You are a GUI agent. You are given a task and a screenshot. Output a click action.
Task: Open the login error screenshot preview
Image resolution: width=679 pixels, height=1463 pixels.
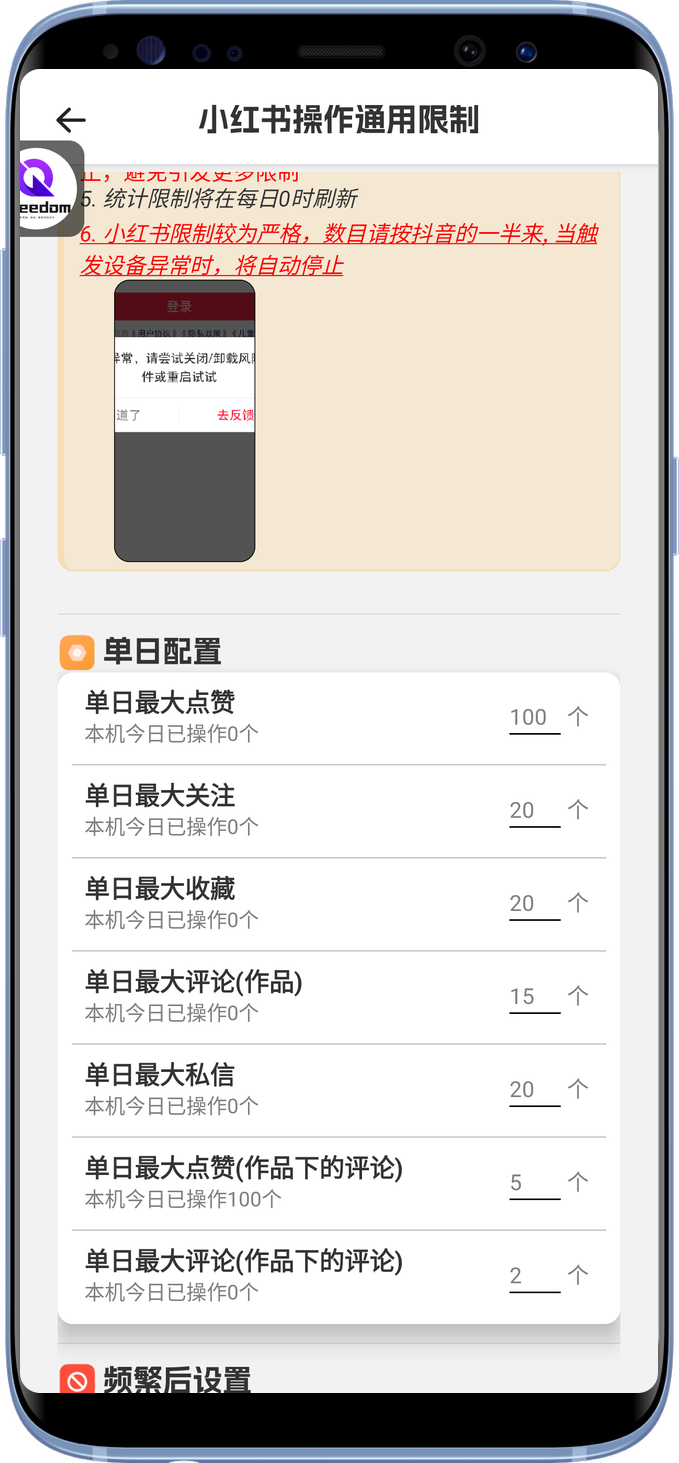[x=184, y=421]
